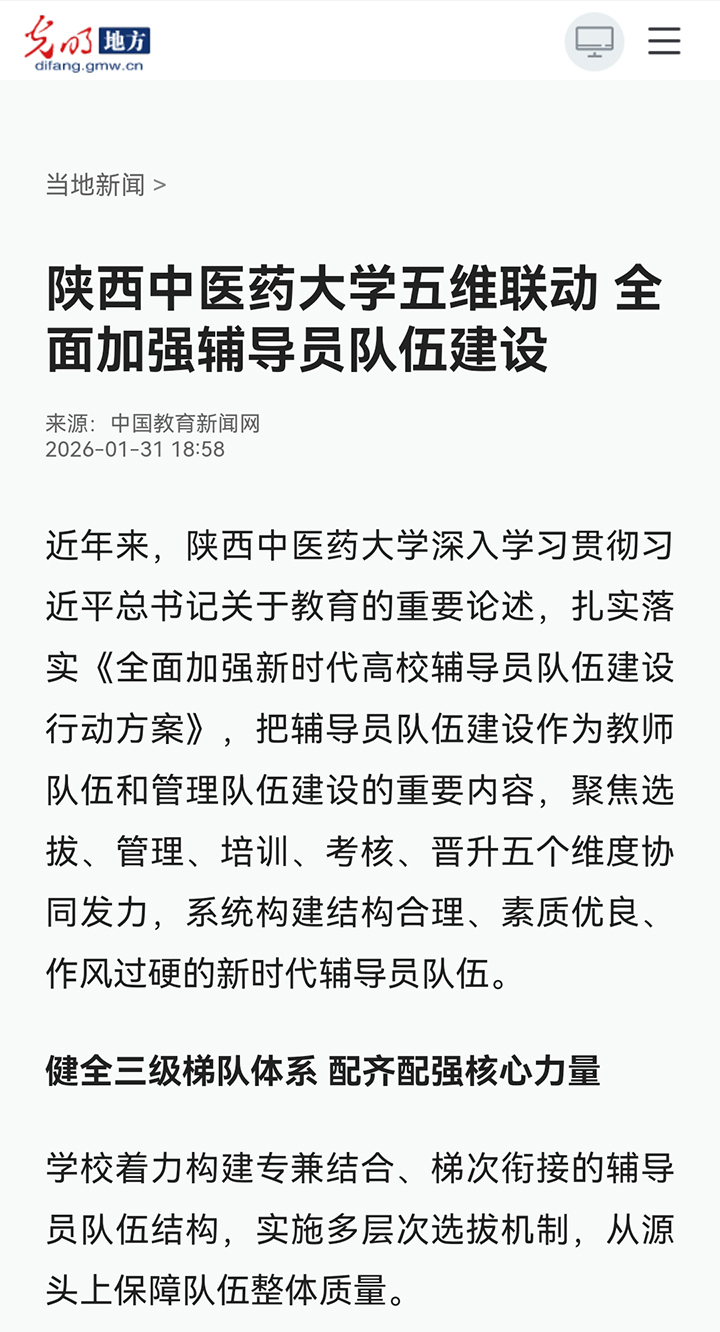
Task: Open the hamburger menu
Action: 664,41
